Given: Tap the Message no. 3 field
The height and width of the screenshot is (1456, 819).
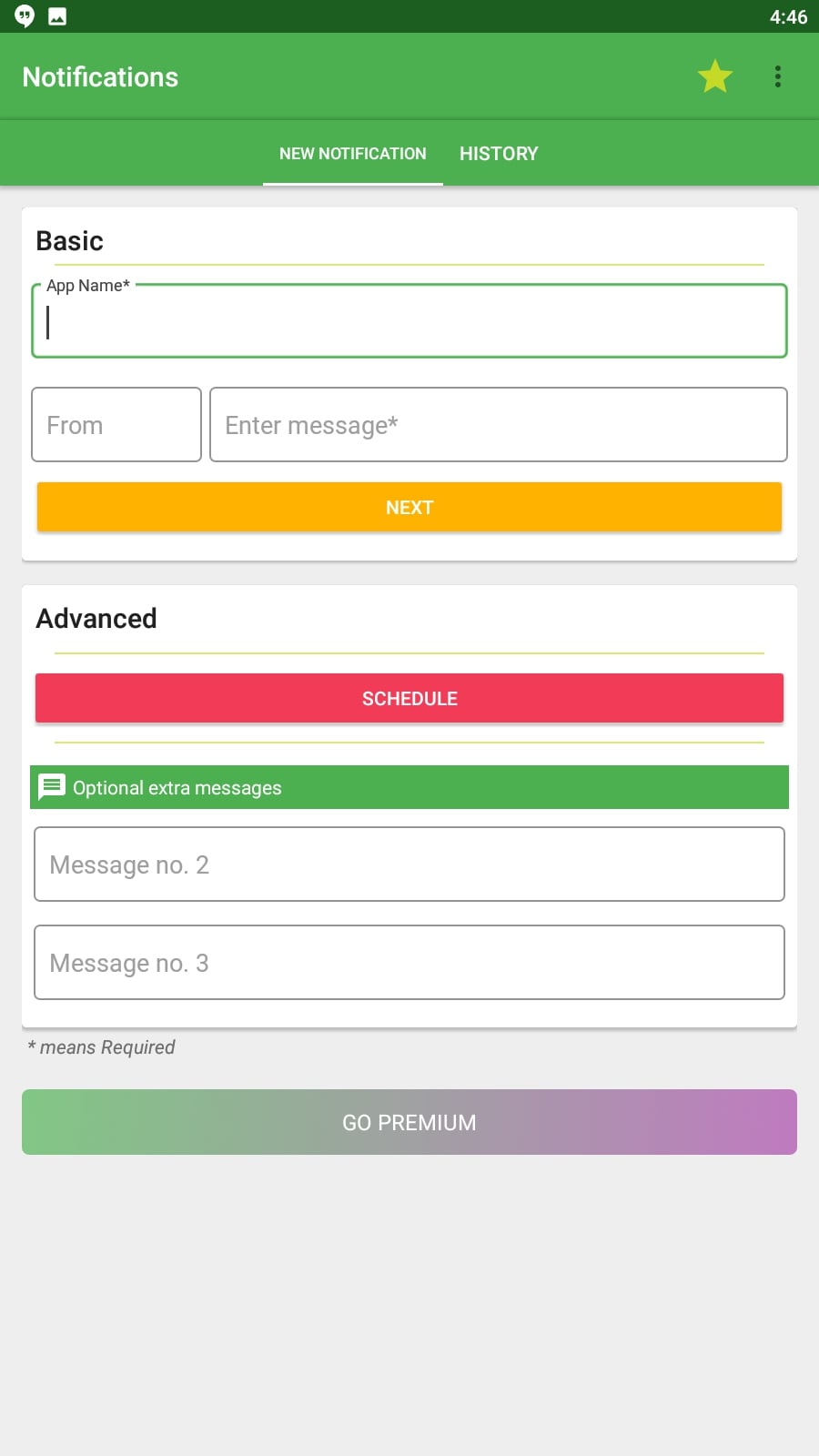Looking at the screenshot, I should [409, 963].
